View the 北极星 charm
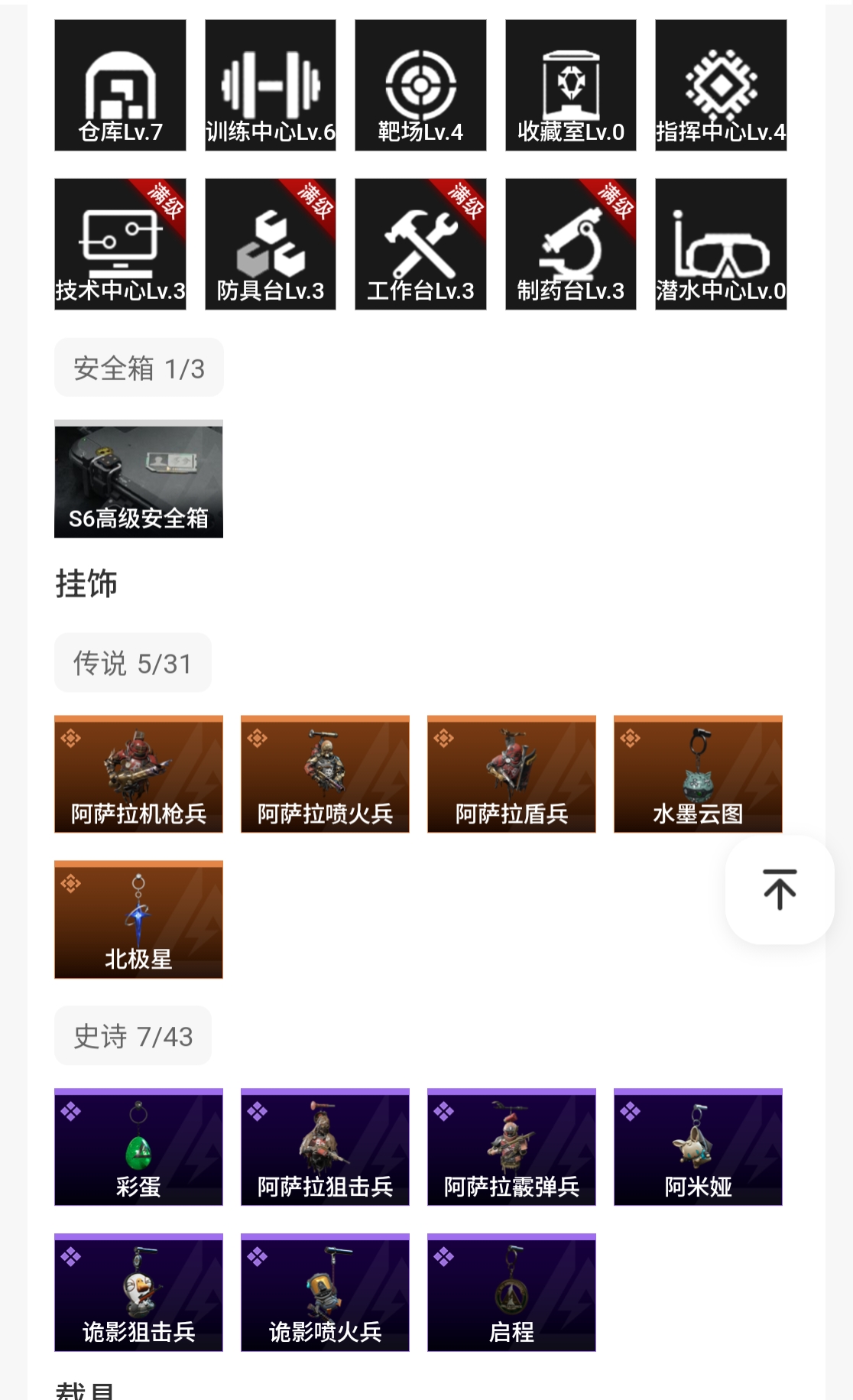The width and height of the screenshot is (853, 1400). [x=138, y=919]
